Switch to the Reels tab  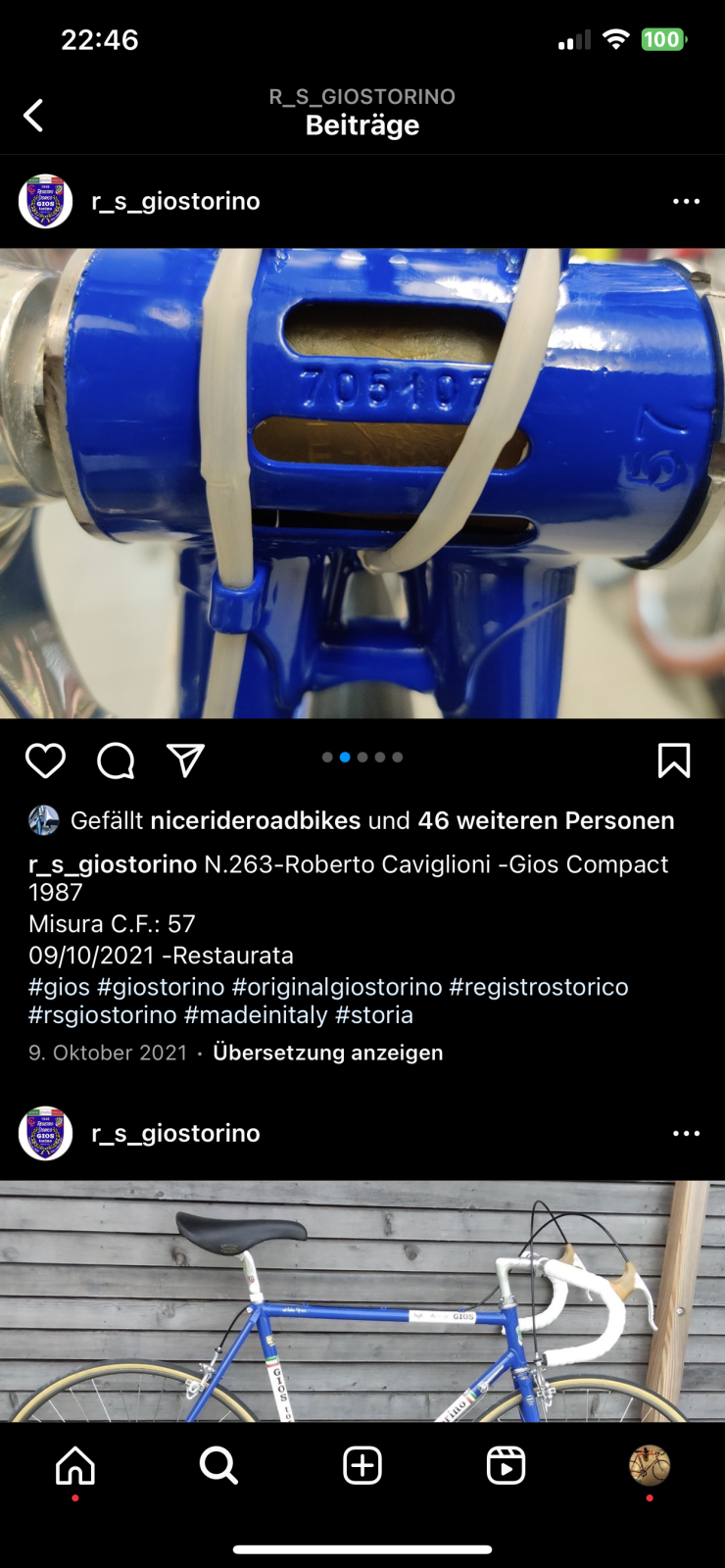(x=506, y=1466)
